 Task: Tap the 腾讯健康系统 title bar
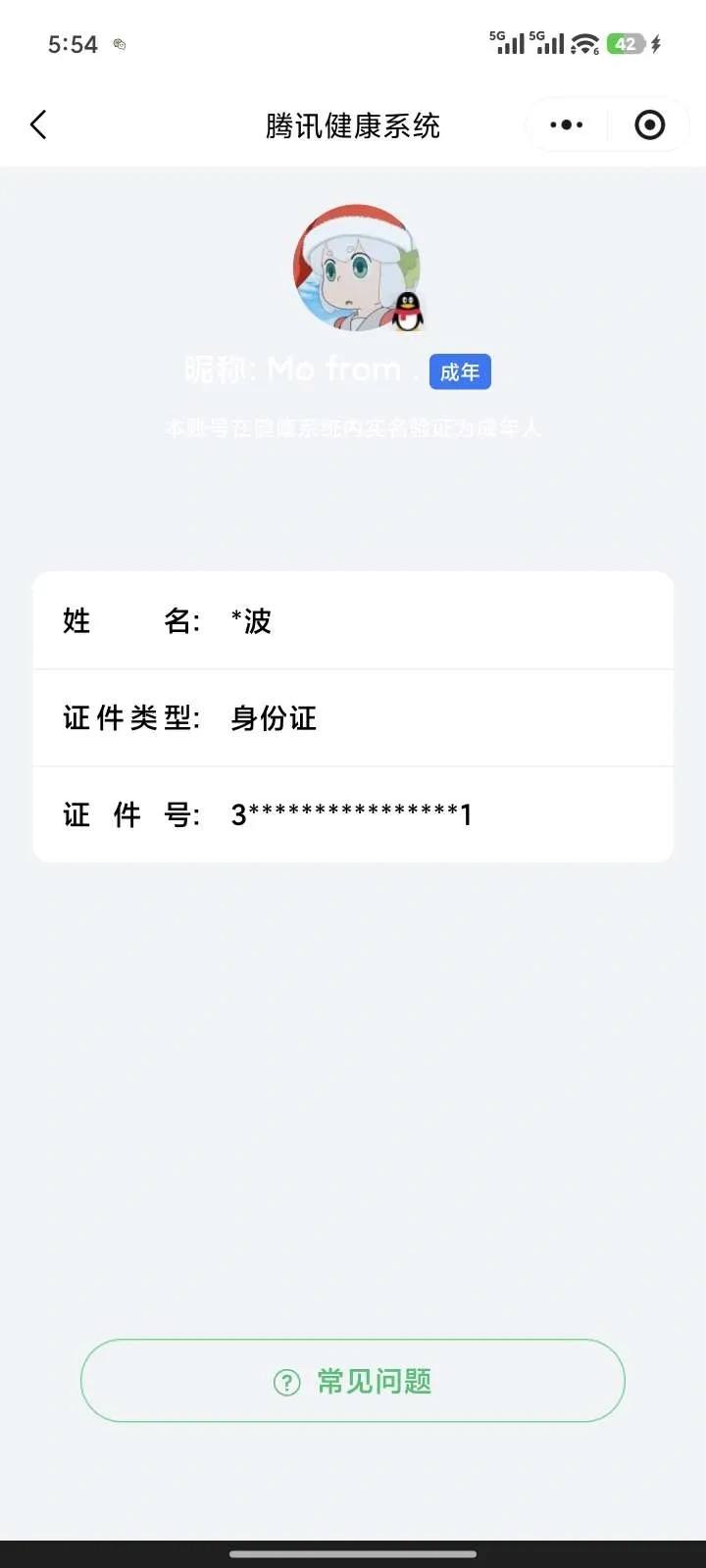point(353,125)
